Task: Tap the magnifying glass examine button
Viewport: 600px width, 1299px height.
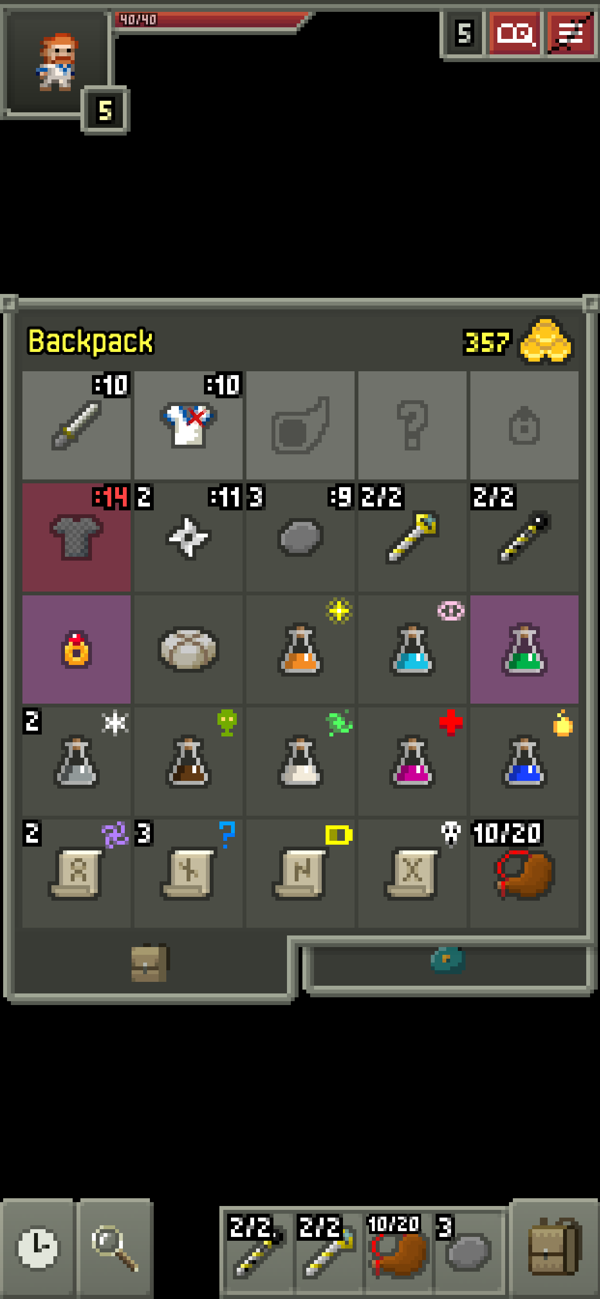Action: (x=115, y=1247)
